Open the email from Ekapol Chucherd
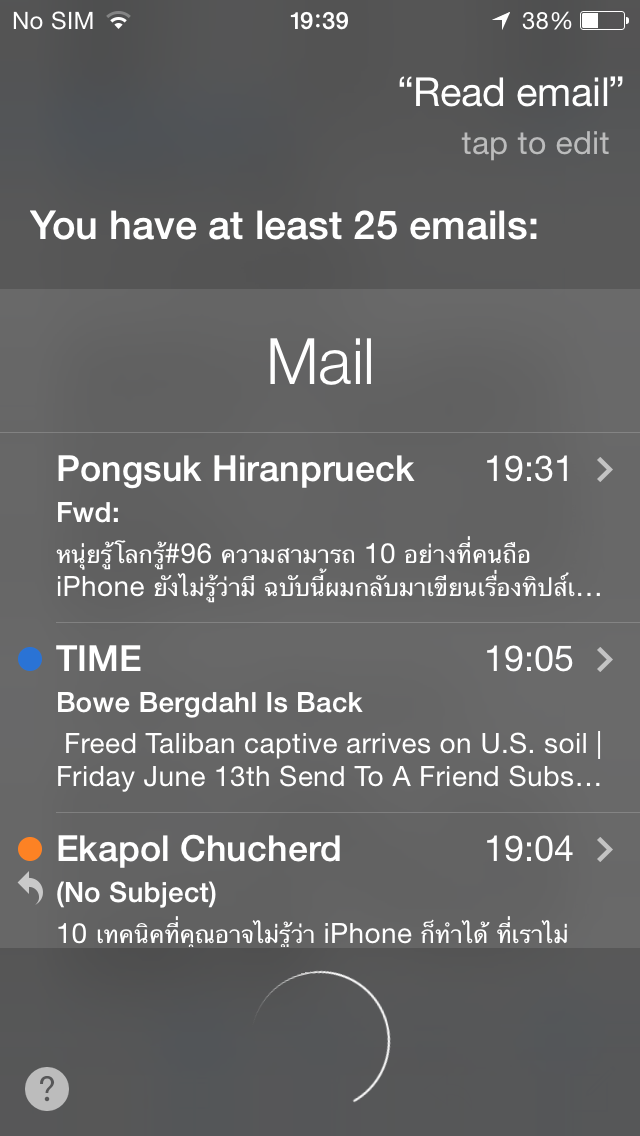 320,880
